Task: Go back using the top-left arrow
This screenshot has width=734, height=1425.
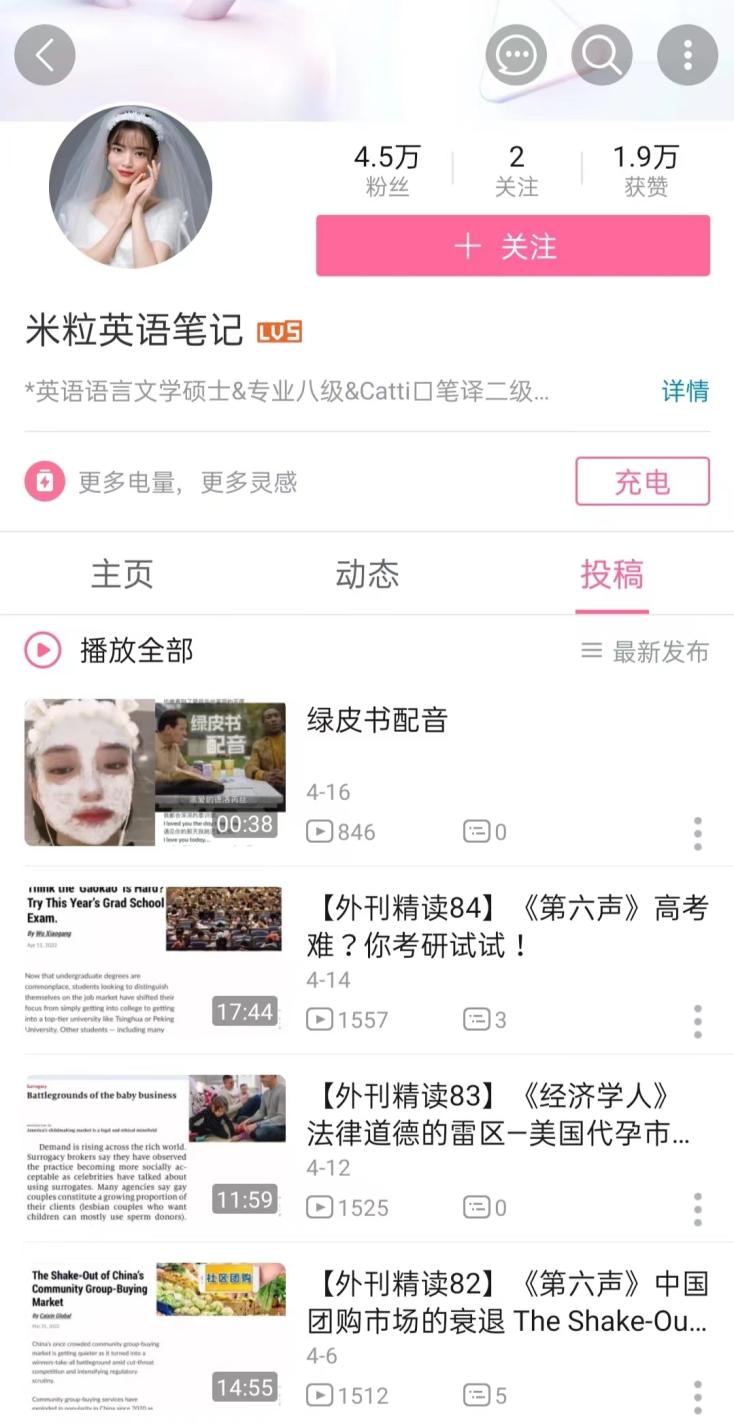Action: tap(45, 55)
